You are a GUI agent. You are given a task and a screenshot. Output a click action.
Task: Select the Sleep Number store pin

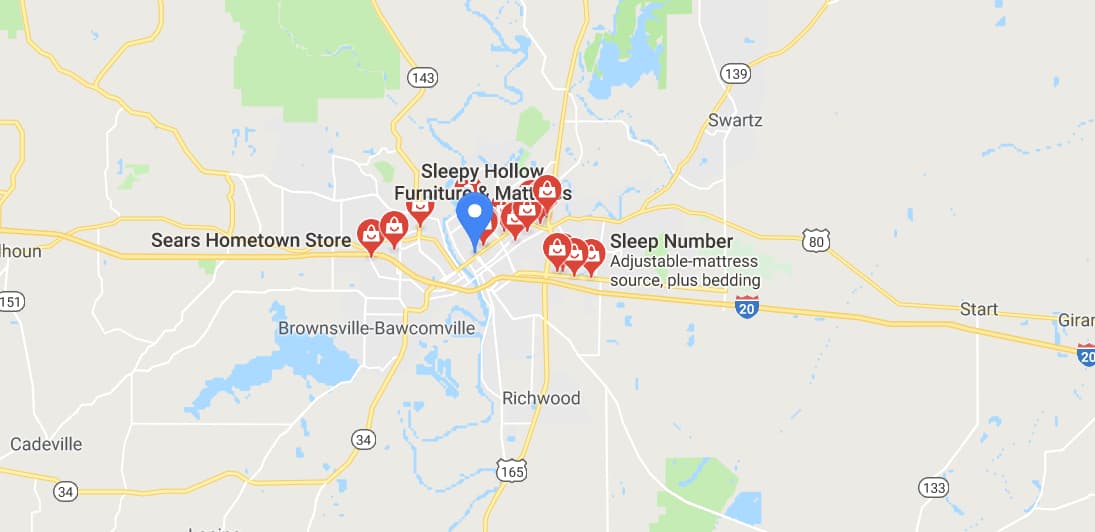point(592,254)
